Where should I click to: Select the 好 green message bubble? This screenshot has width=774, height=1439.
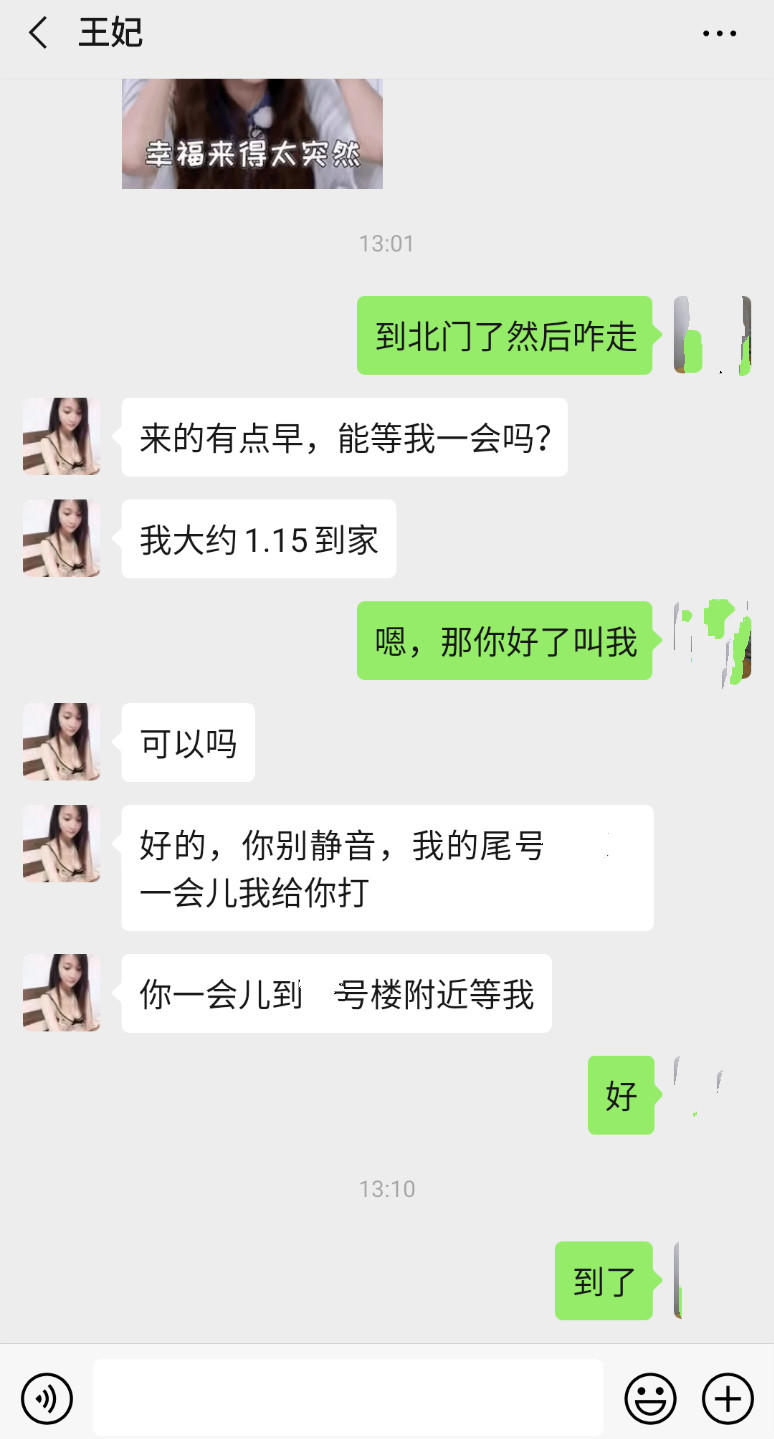pos(620,1095)
